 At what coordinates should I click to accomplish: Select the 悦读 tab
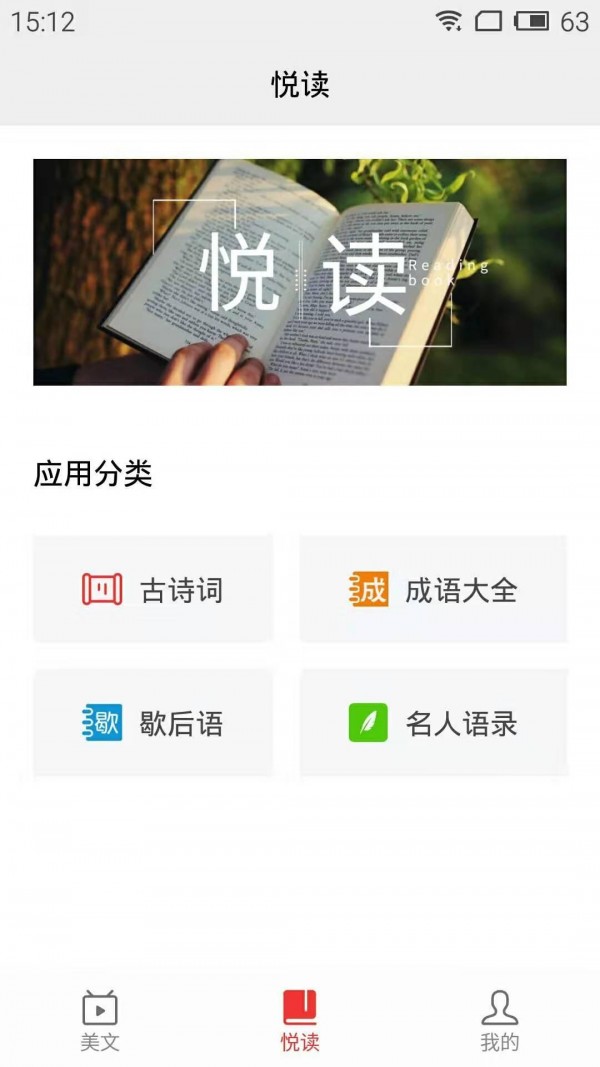pos(300,1020)
